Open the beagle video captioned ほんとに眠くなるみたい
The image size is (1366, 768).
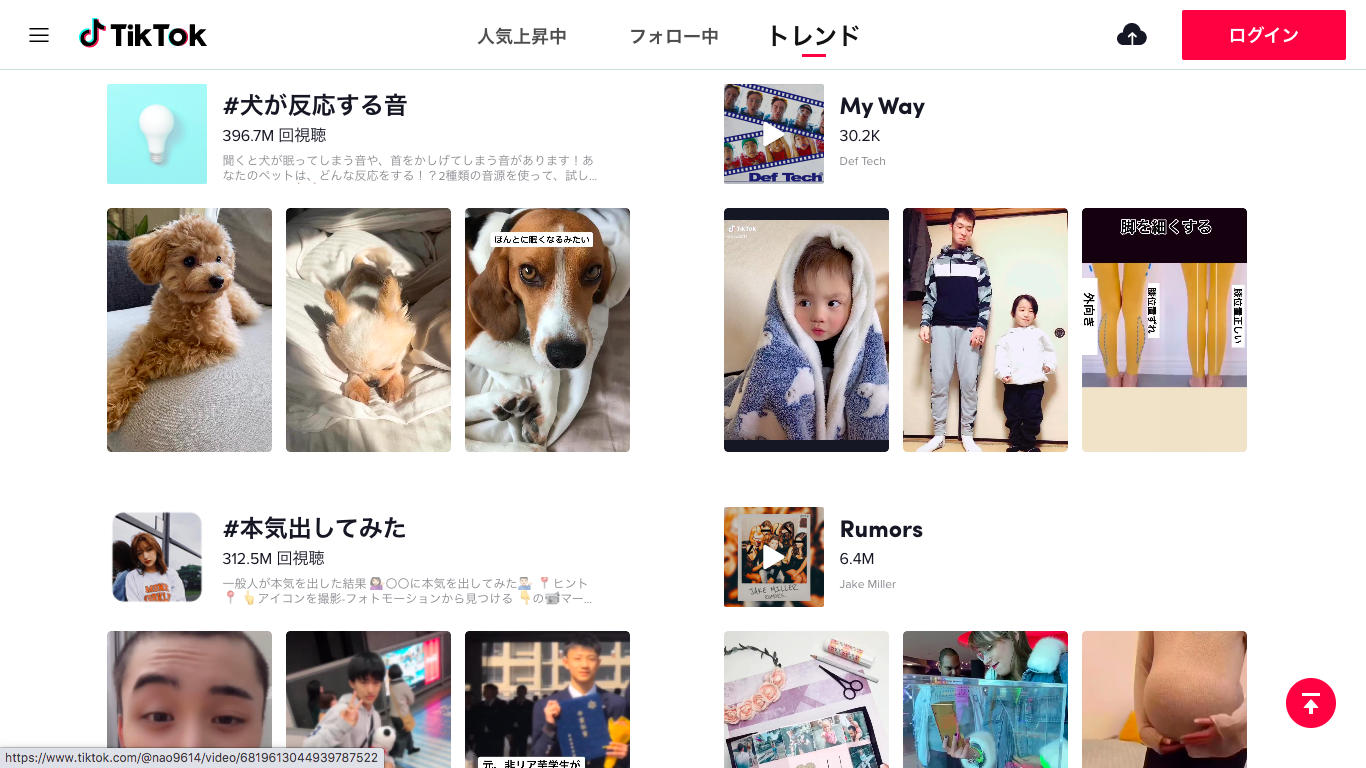tap(547, 330)
